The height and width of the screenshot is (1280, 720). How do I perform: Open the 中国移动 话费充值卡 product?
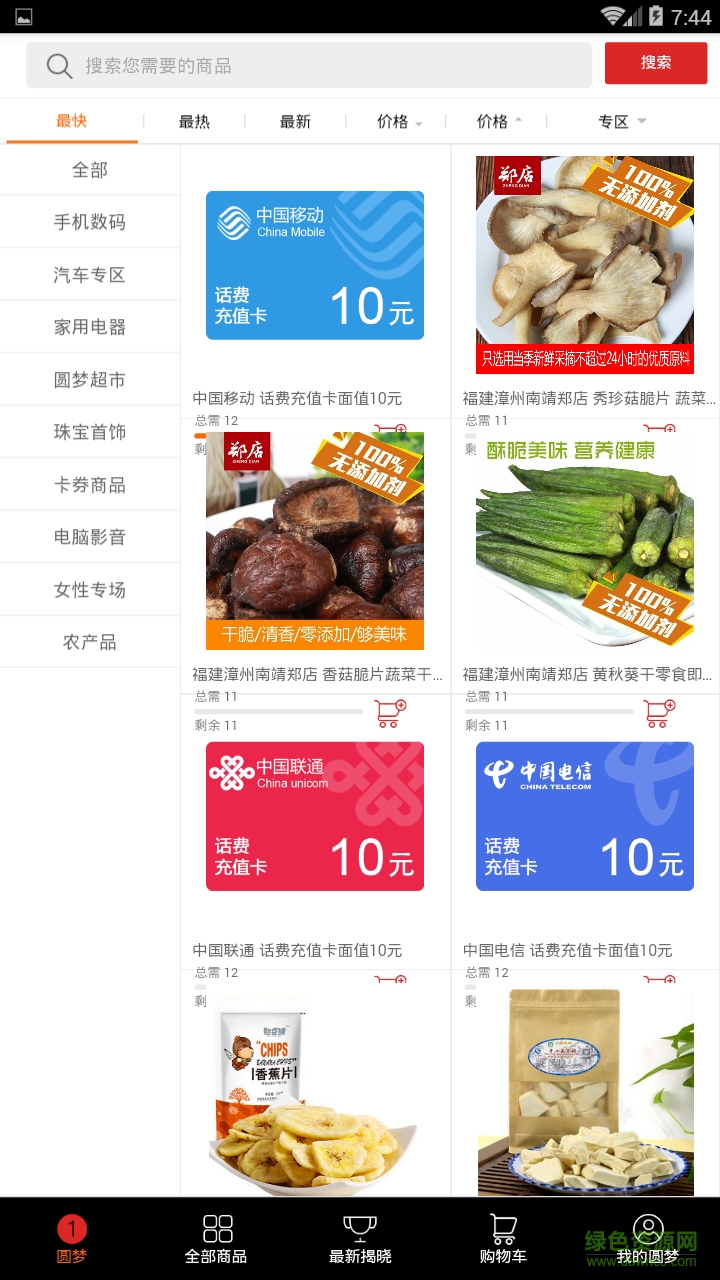(315, 266)
